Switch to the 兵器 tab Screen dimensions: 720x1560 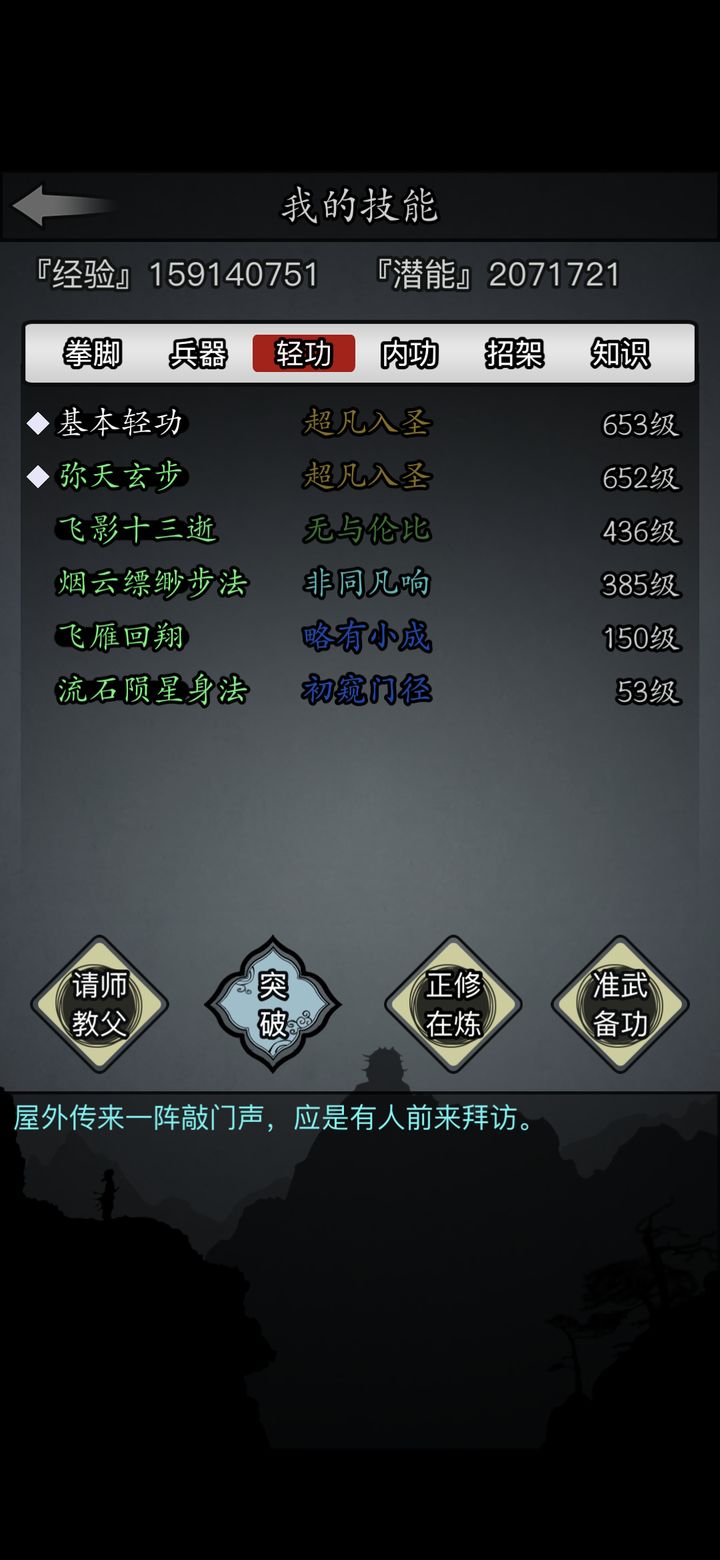tap(198, 353)
